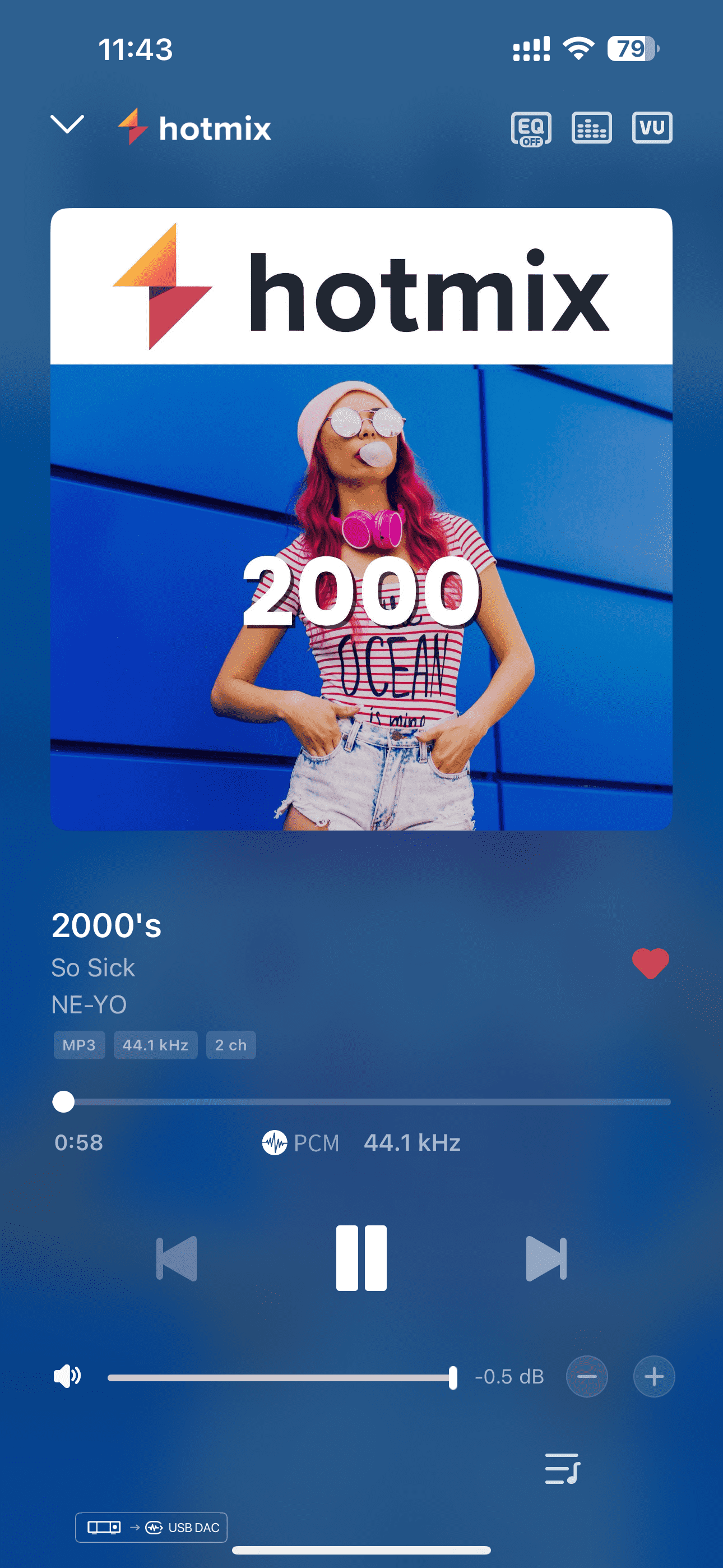Screen dimensions: 723x1568
Task: Tap the volume slider track
Action: 280,1377
